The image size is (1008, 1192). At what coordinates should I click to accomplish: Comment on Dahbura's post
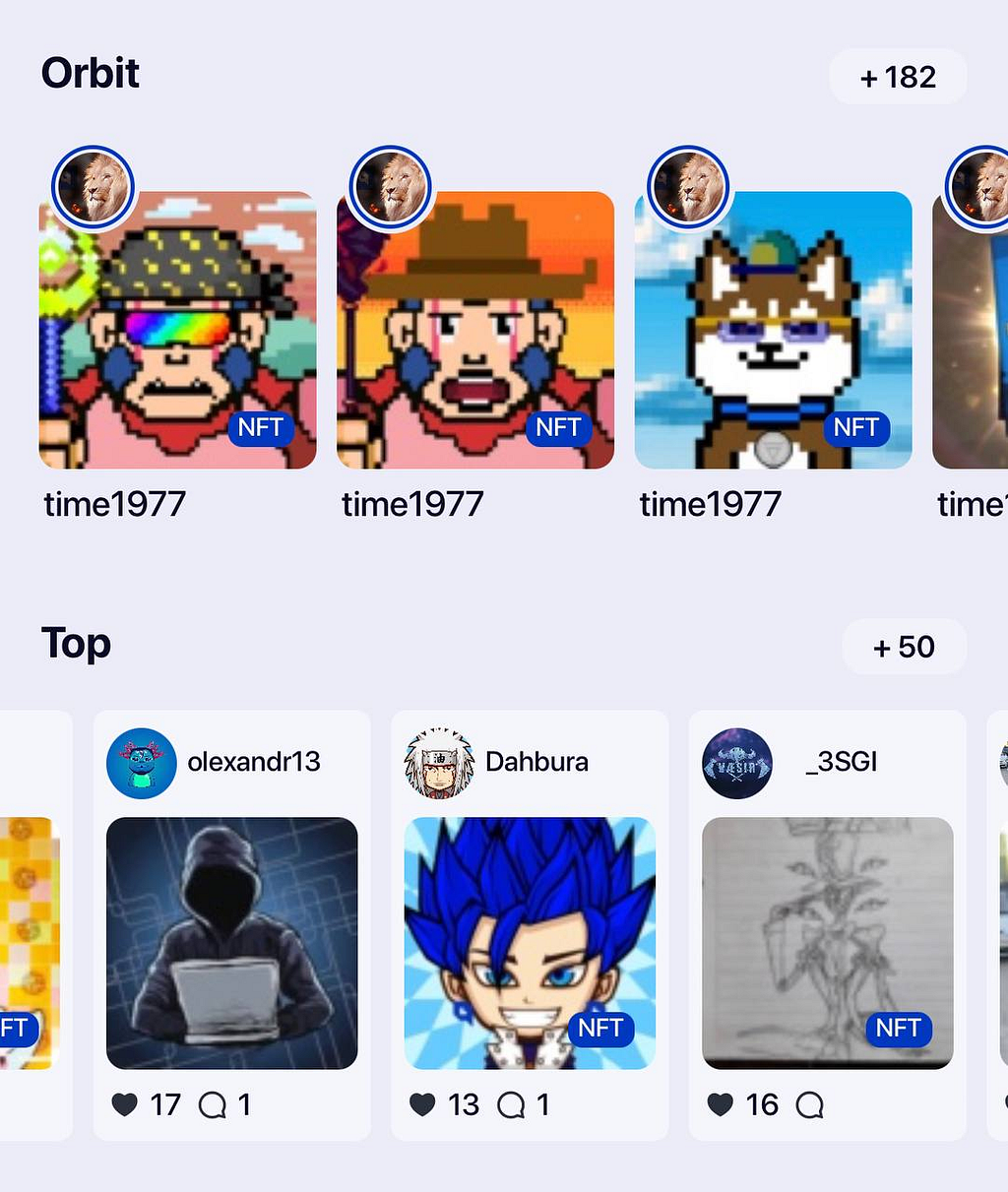(511, 1105)
